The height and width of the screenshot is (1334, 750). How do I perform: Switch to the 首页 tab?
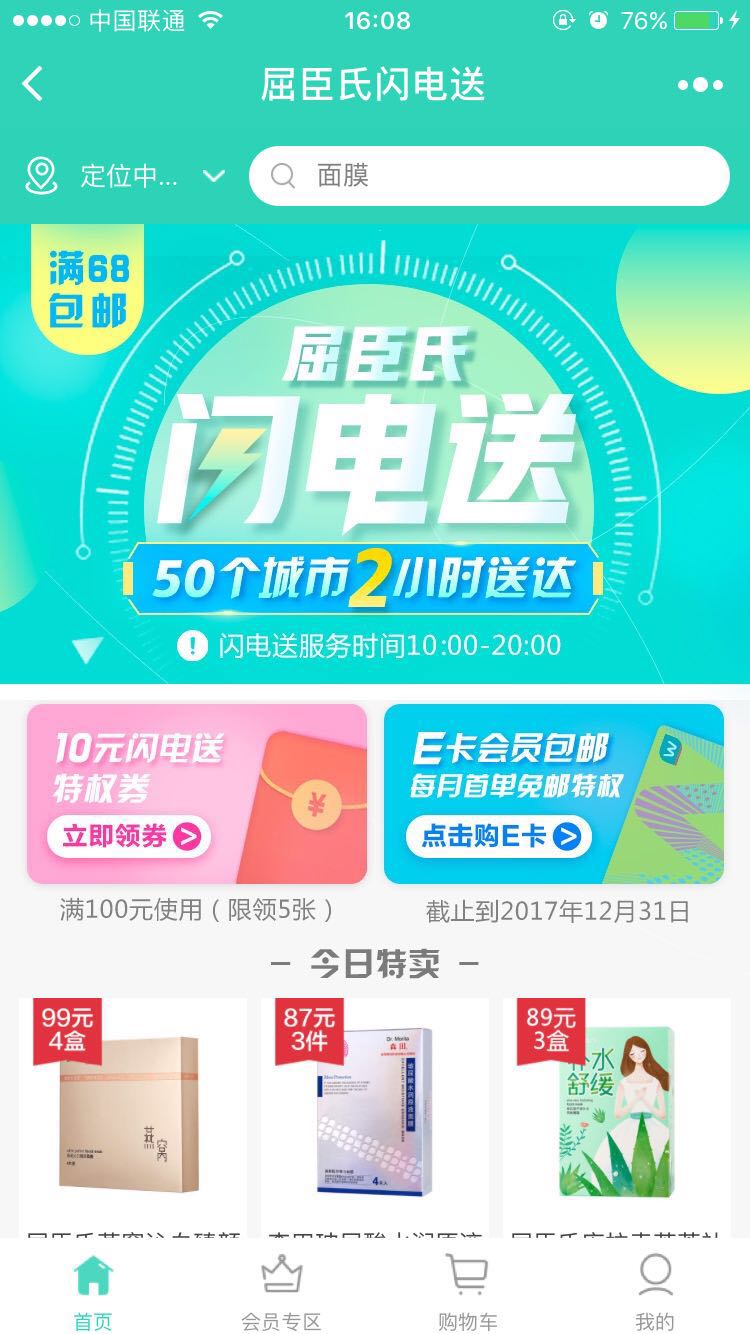tap(93, 1292)
